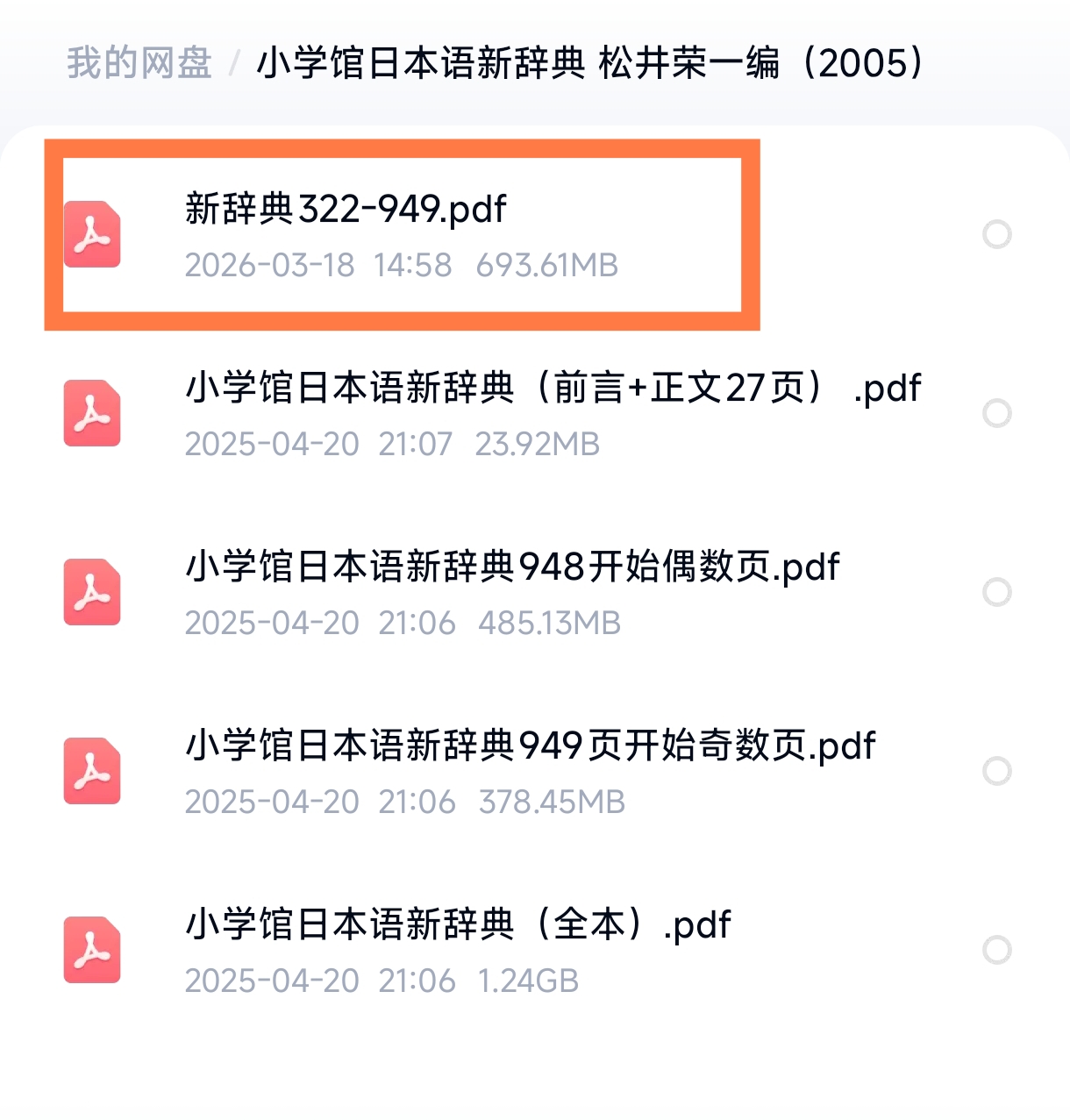The width and height of the screenshot is (1070, 1120).
Task: Open 小学馆日本语新辞典（前言+正文27页）.pdf
Action: click(553, 389)
